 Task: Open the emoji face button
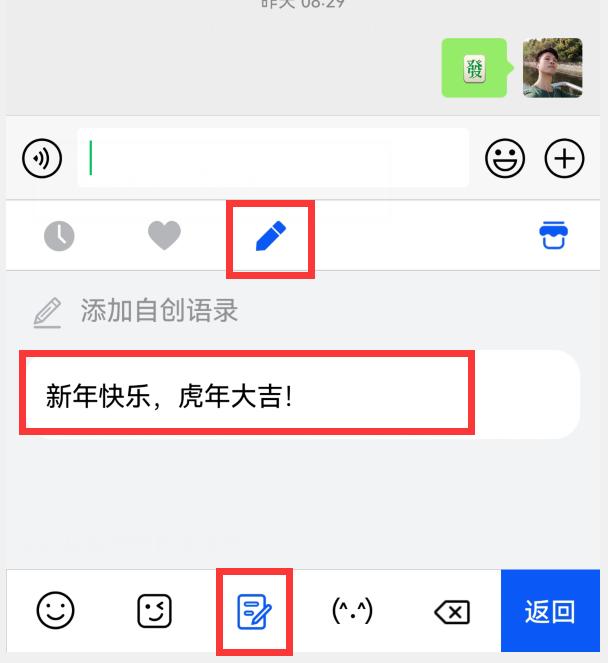pyautogui.click(x=505, y=158)
